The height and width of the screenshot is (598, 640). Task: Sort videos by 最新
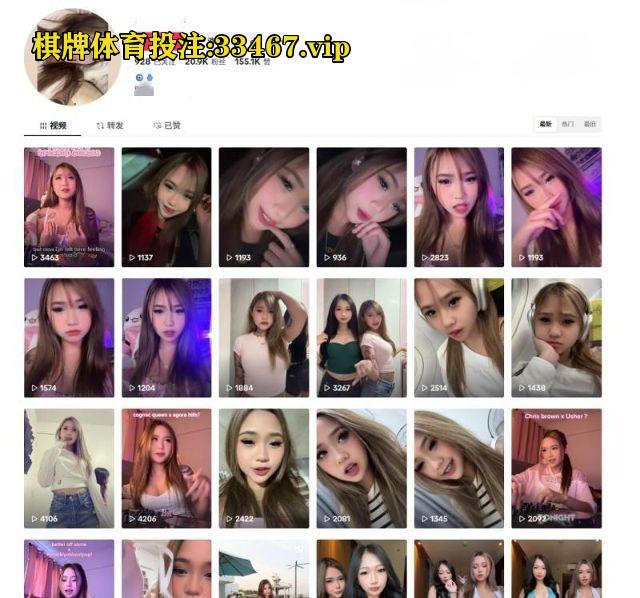coord(545,124)
